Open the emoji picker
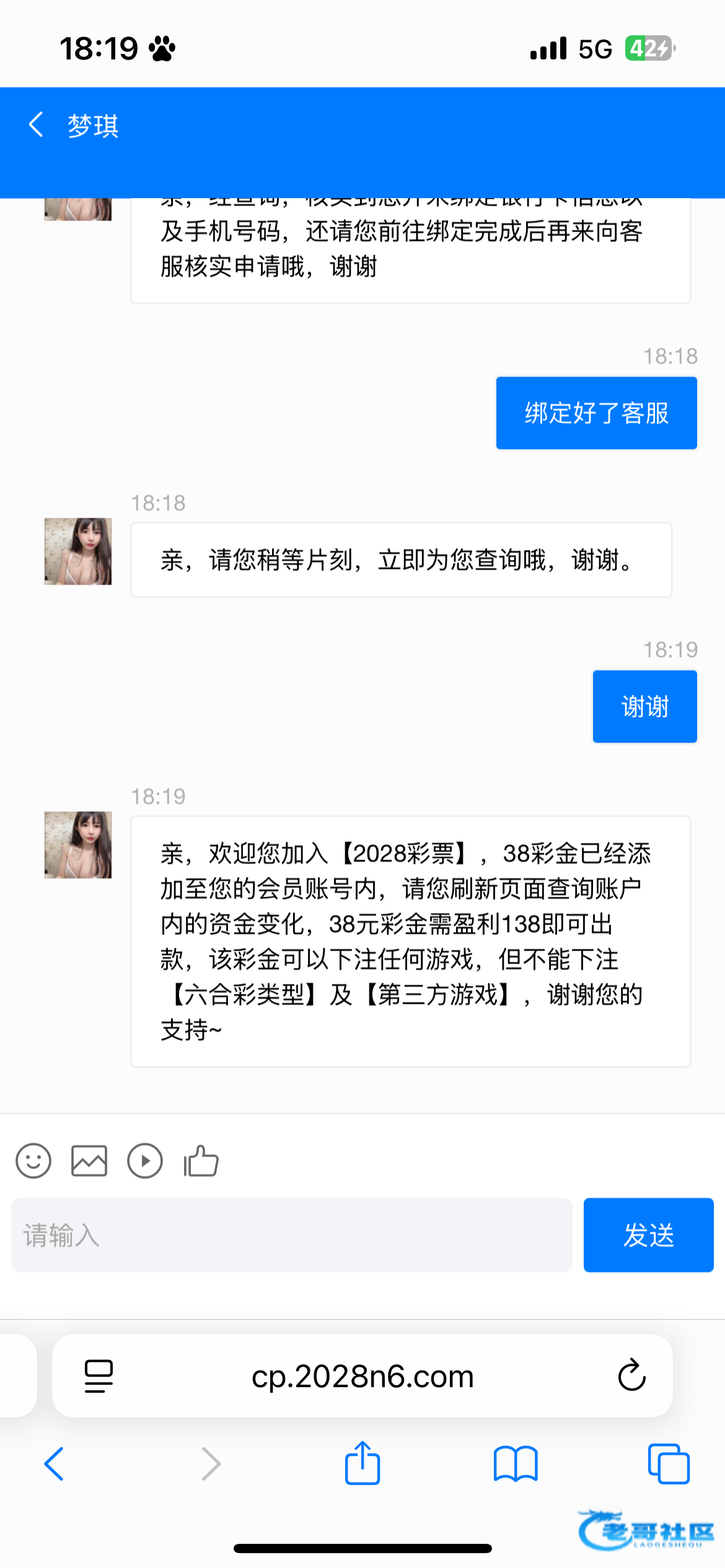725x1568 pixels. click(33, 1161)
